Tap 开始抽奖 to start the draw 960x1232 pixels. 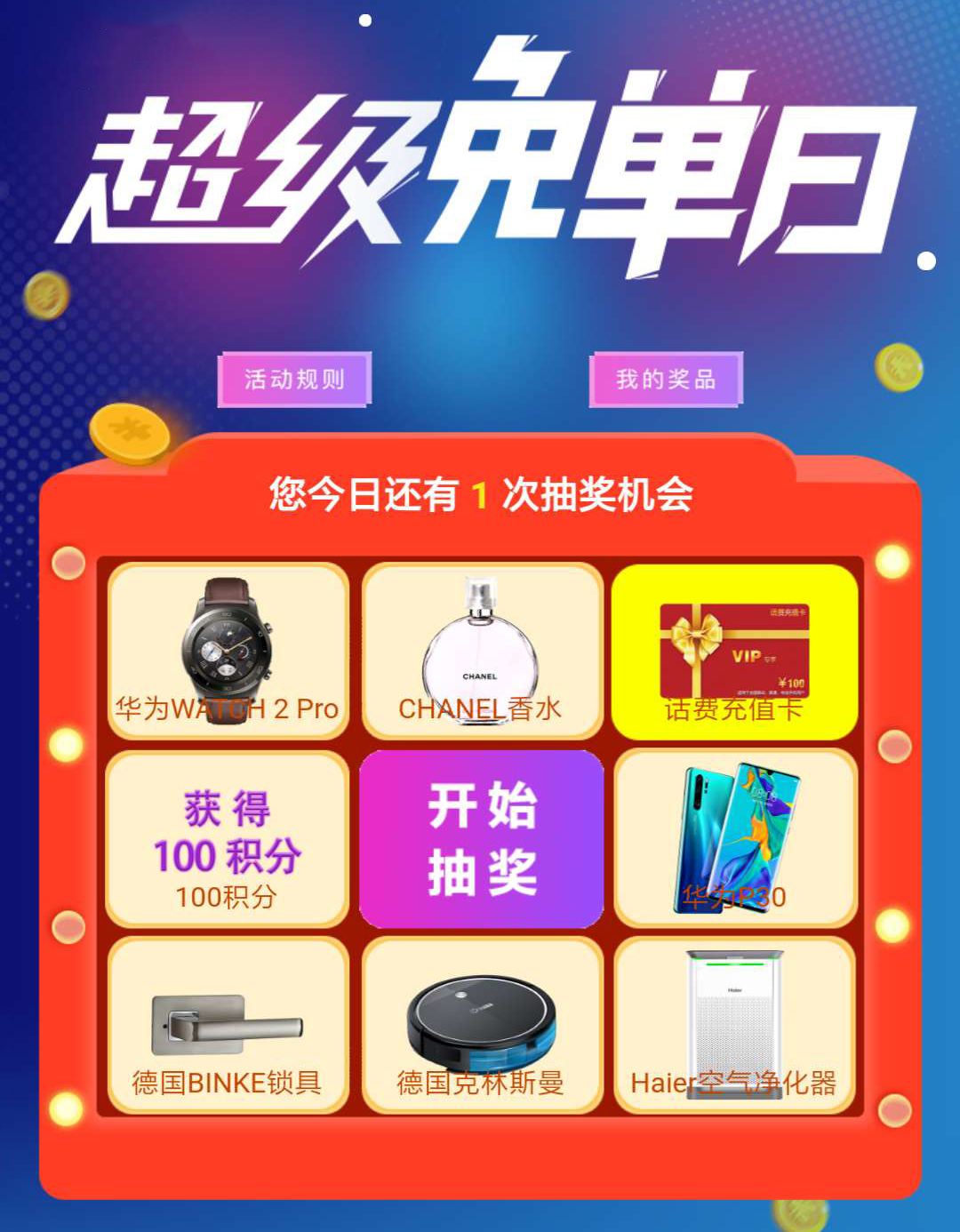pos(482,839)
